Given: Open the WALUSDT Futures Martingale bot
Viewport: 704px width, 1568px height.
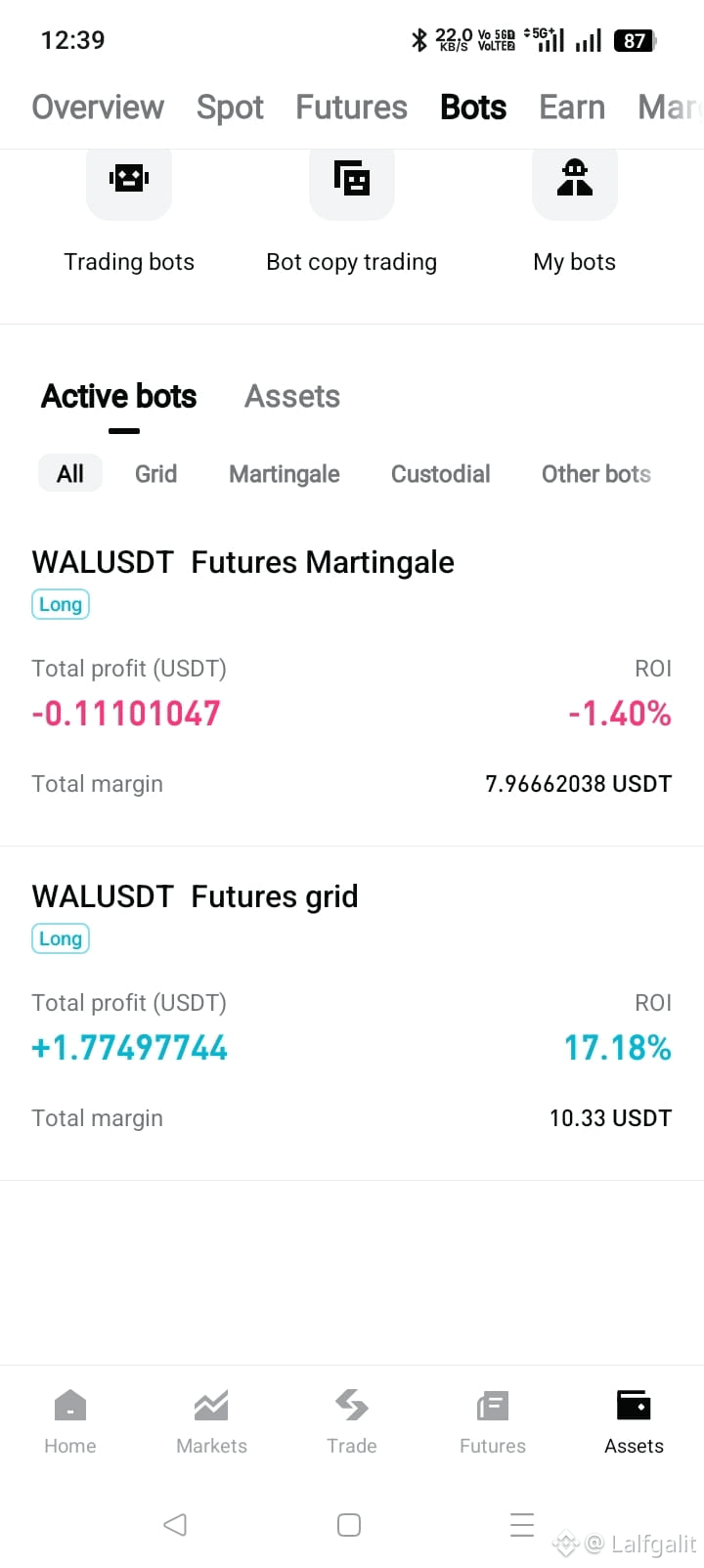Looking at the screenshot, I should coord(352,678).
